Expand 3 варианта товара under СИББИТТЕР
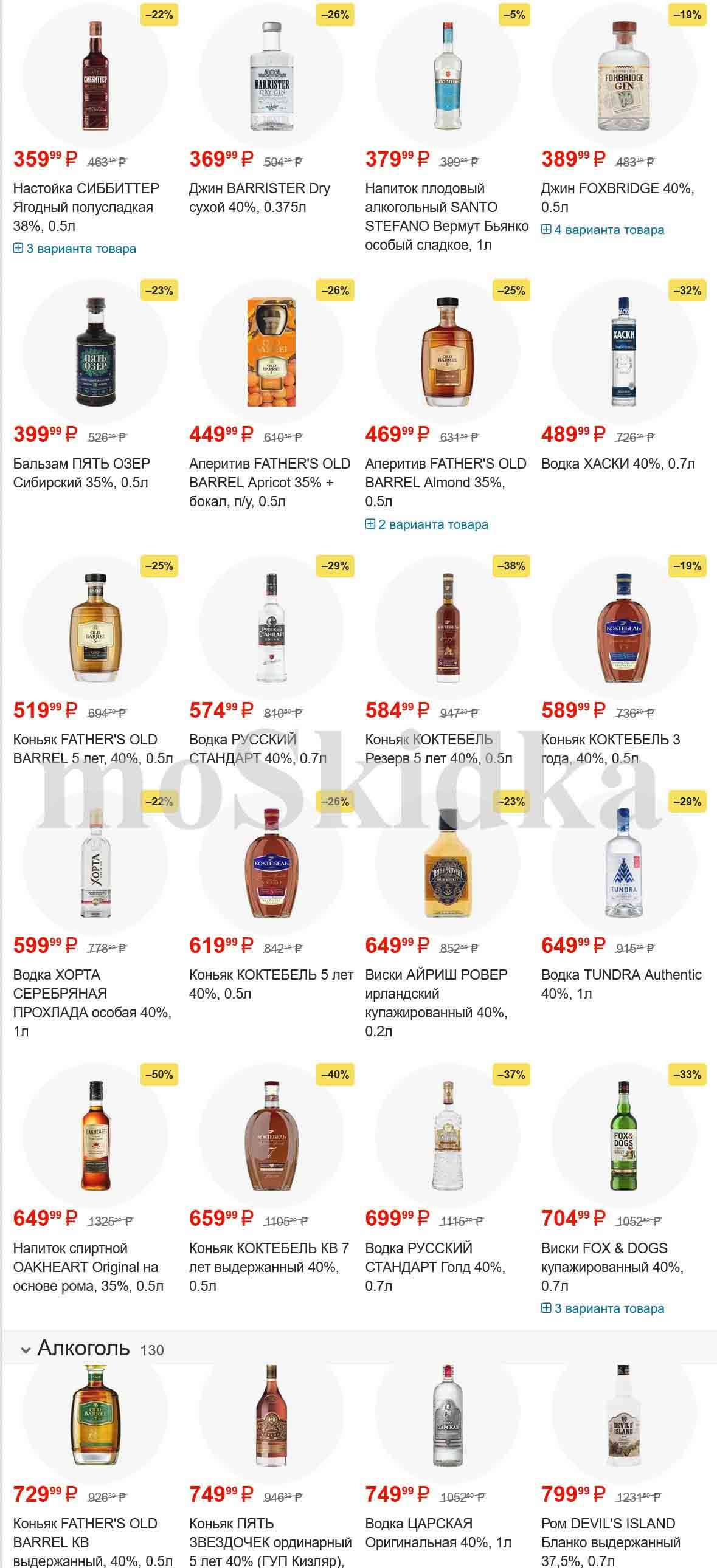This screenshot has width=717, height=1568. click(75, 249)
